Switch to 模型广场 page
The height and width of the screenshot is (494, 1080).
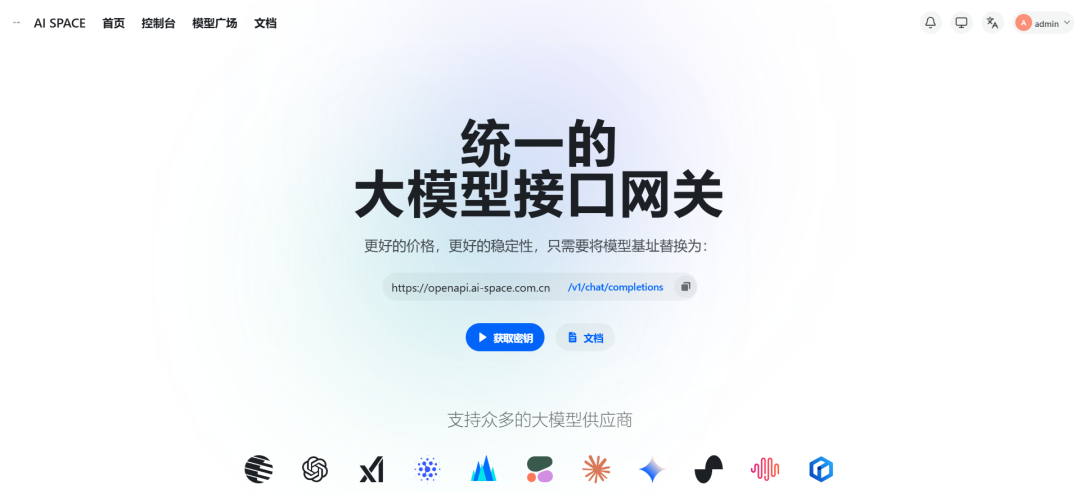(214, 23)
